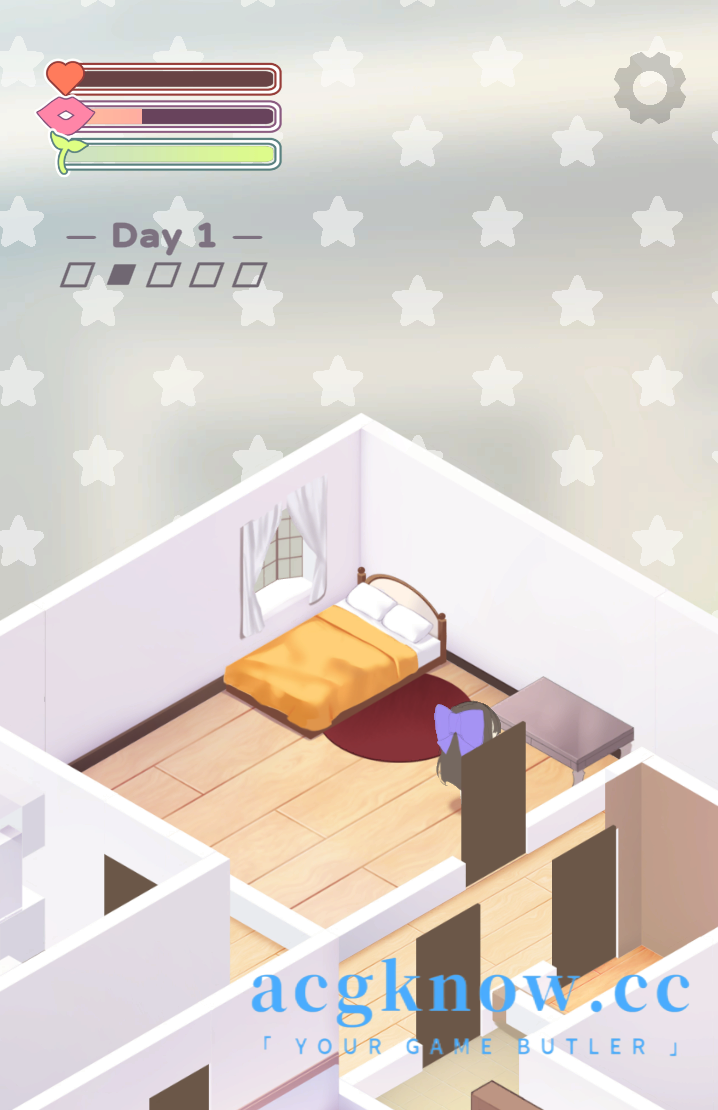Open the settings gear
The image size is (718, 1110).
(650, 88)
